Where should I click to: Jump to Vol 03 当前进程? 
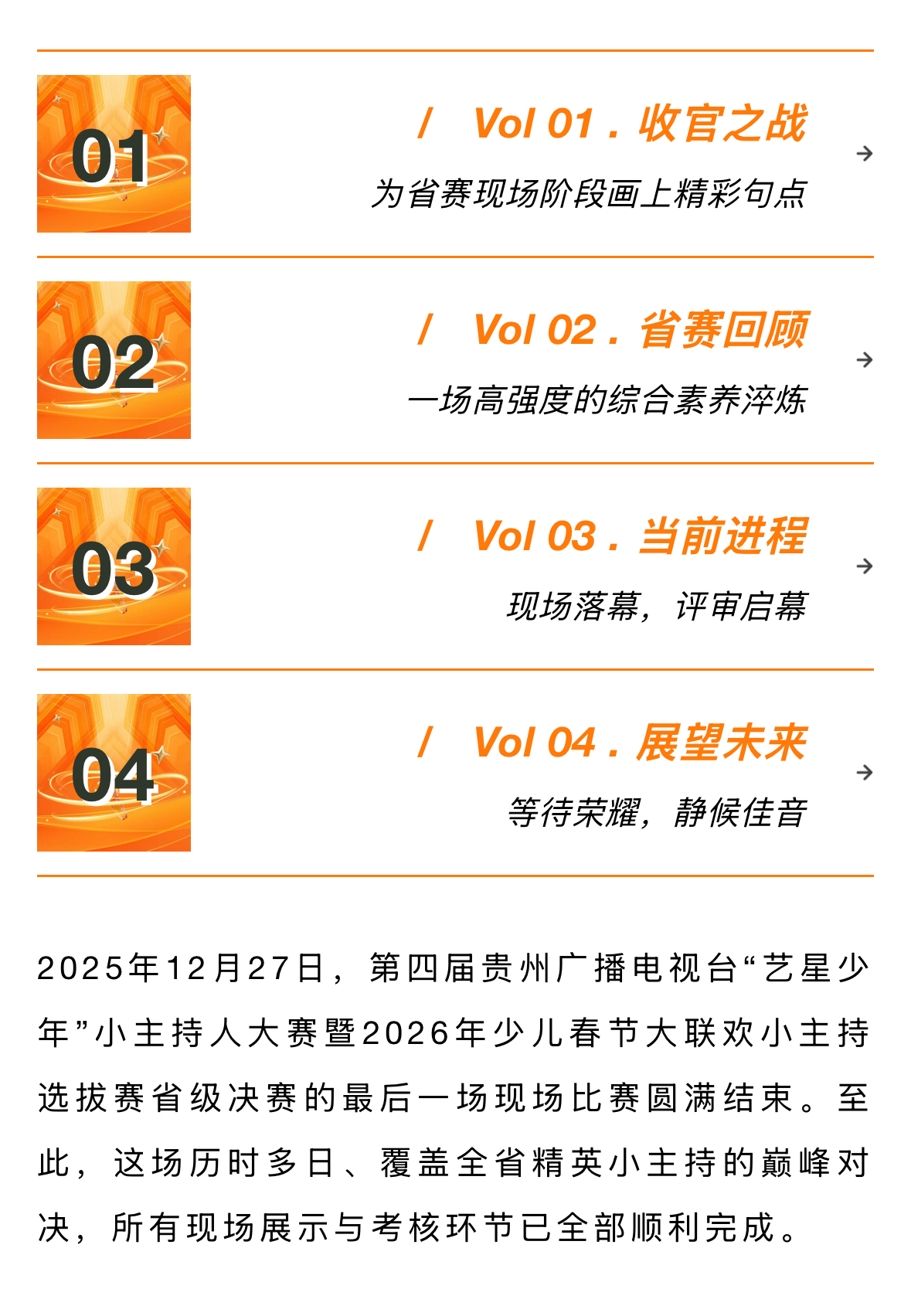640,537
